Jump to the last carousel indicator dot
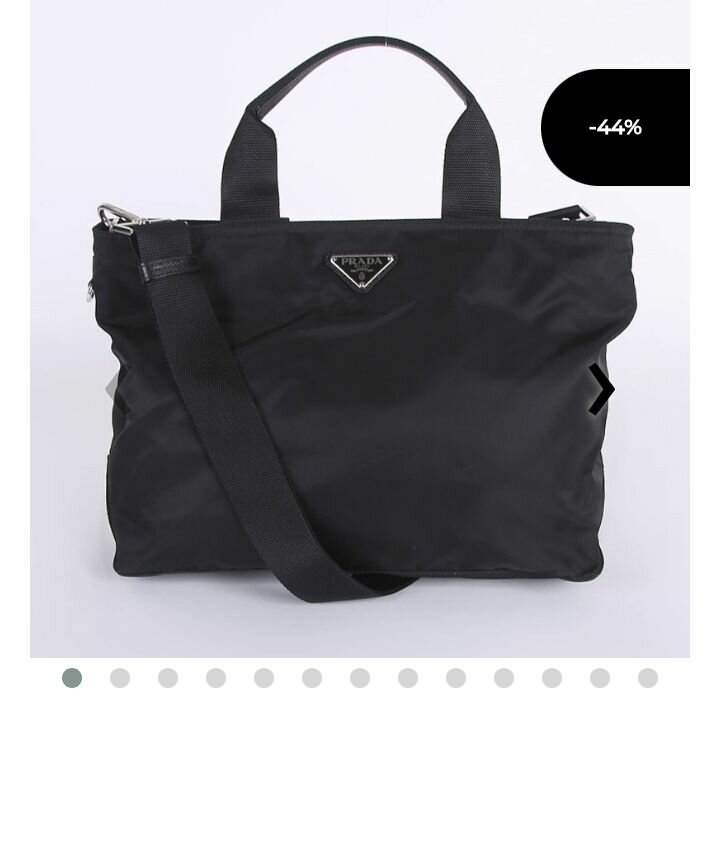Image resolution: width=720 pixels, height=855 pixels. tap(648, 678)
